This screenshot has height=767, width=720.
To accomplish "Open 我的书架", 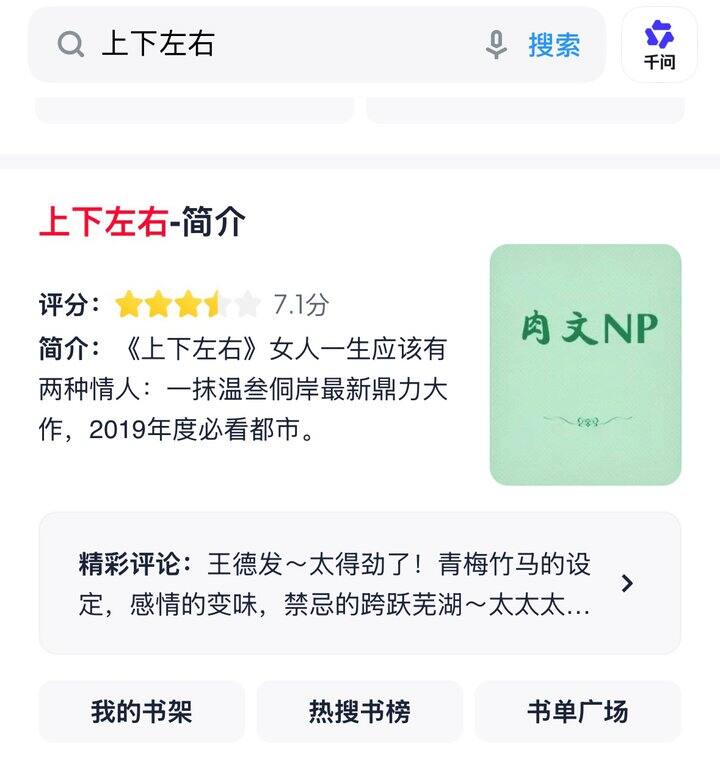I will click(x=141, y=712).
